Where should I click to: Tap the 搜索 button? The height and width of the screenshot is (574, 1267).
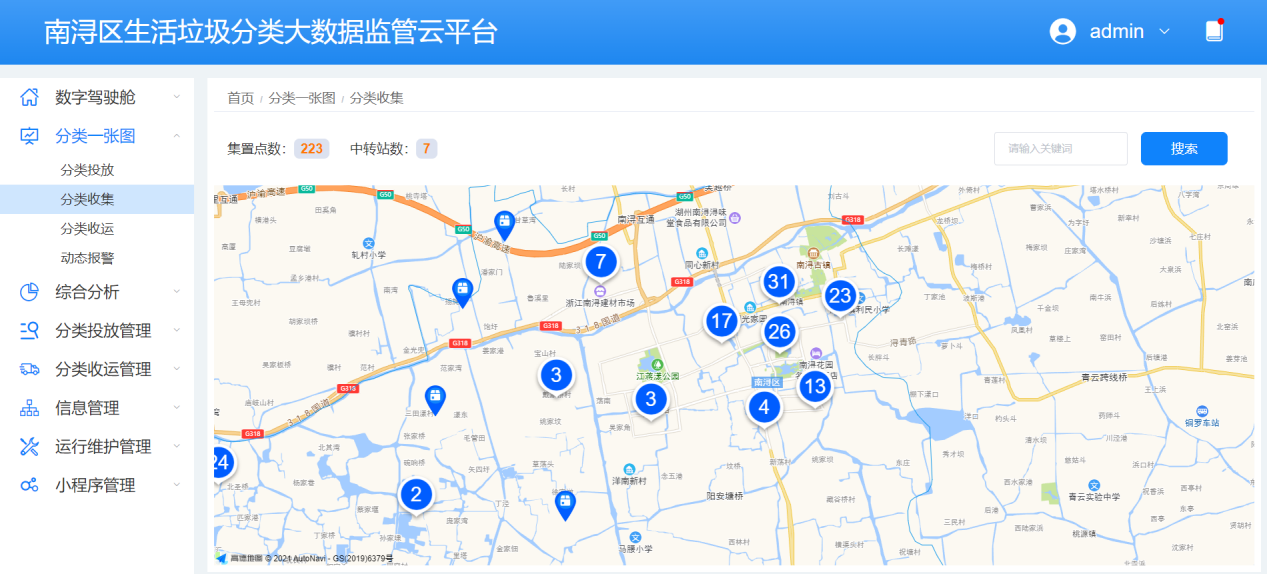[x=1184, y=148]
